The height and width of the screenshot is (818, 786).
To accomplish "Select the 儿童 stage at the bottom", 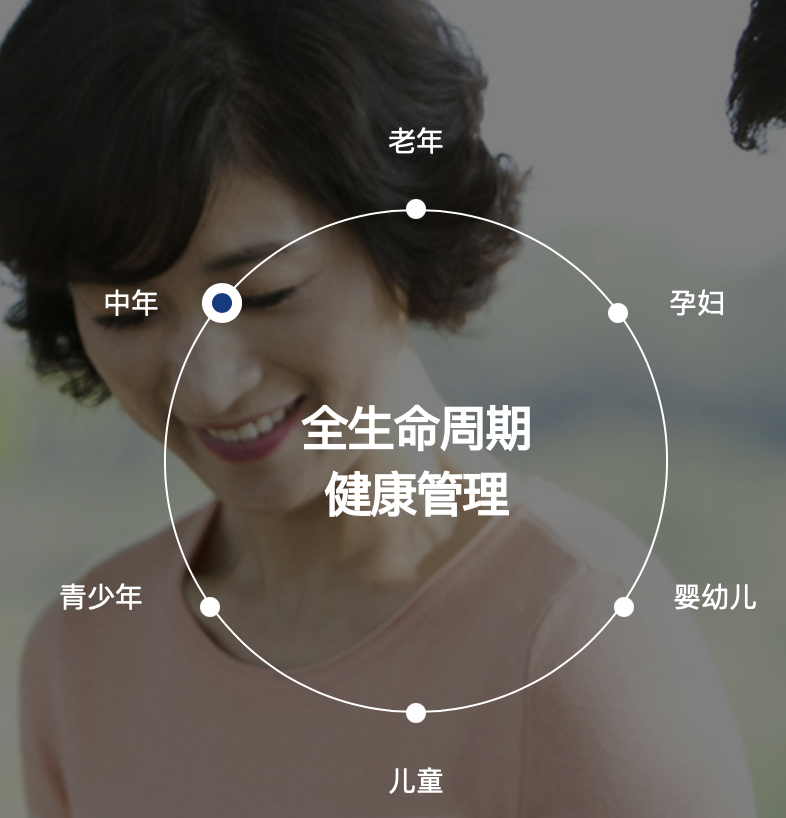I will pyautogui.click(x=416, y=713).
